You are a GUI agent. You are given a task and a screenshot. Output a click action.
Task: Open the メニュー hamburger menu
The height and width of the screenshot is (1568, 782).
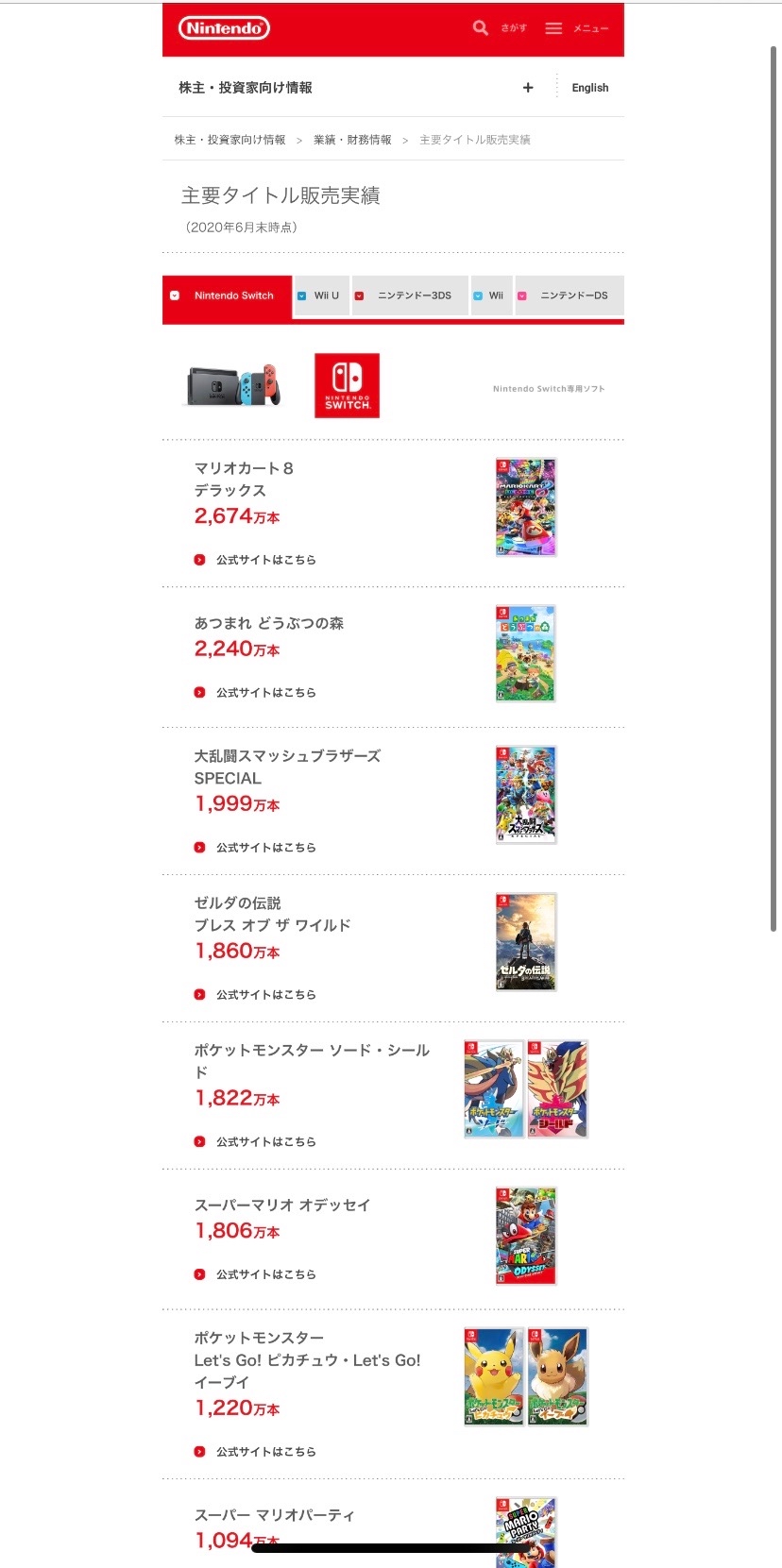[577, 28]
